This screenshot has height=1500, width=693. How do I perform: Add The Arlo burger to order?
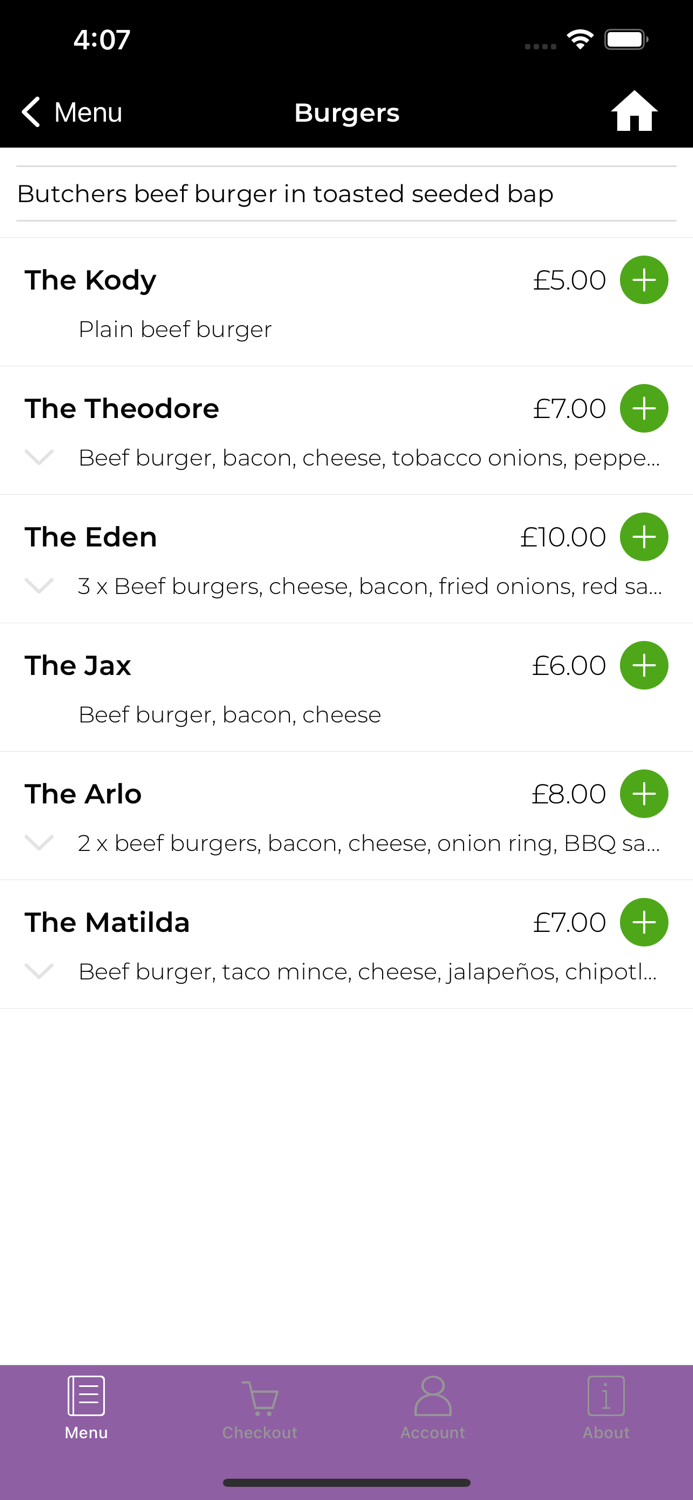(x=644, y=794)
